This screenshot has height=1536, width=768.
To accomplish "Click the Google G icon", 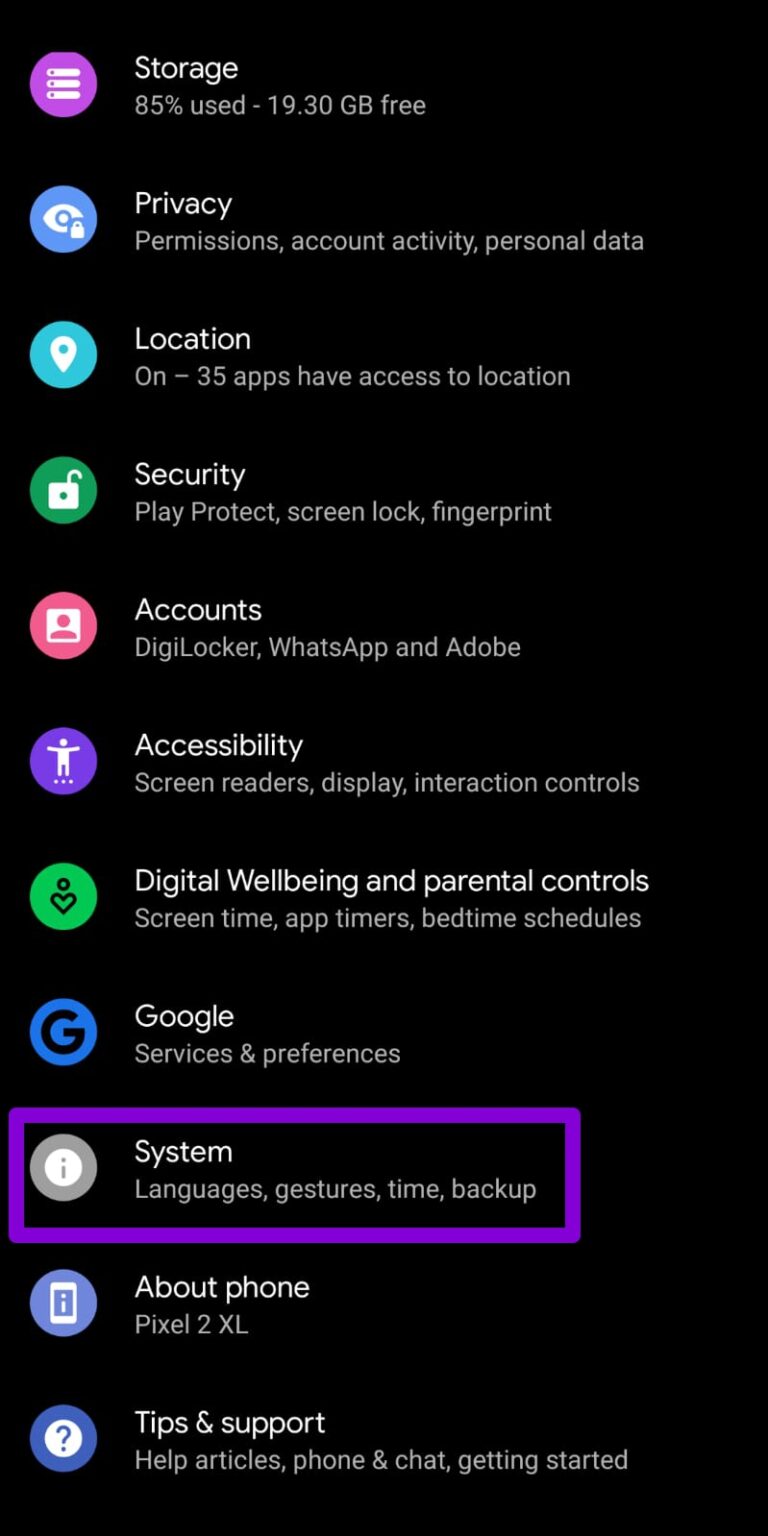I will (x=63, y=1032).
